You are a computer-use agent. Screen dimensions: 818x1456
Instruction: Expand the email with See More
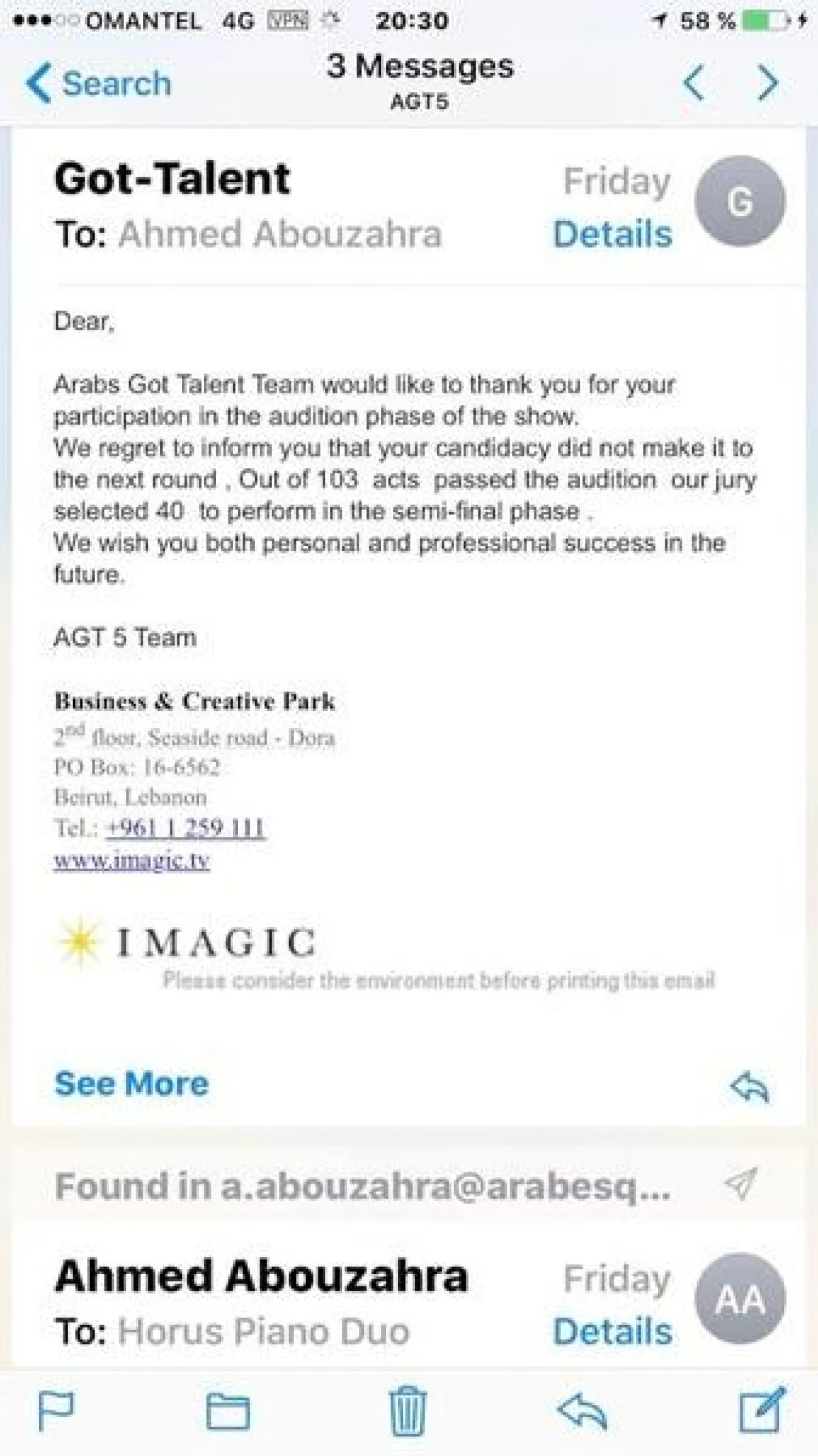click(132, 1084)
